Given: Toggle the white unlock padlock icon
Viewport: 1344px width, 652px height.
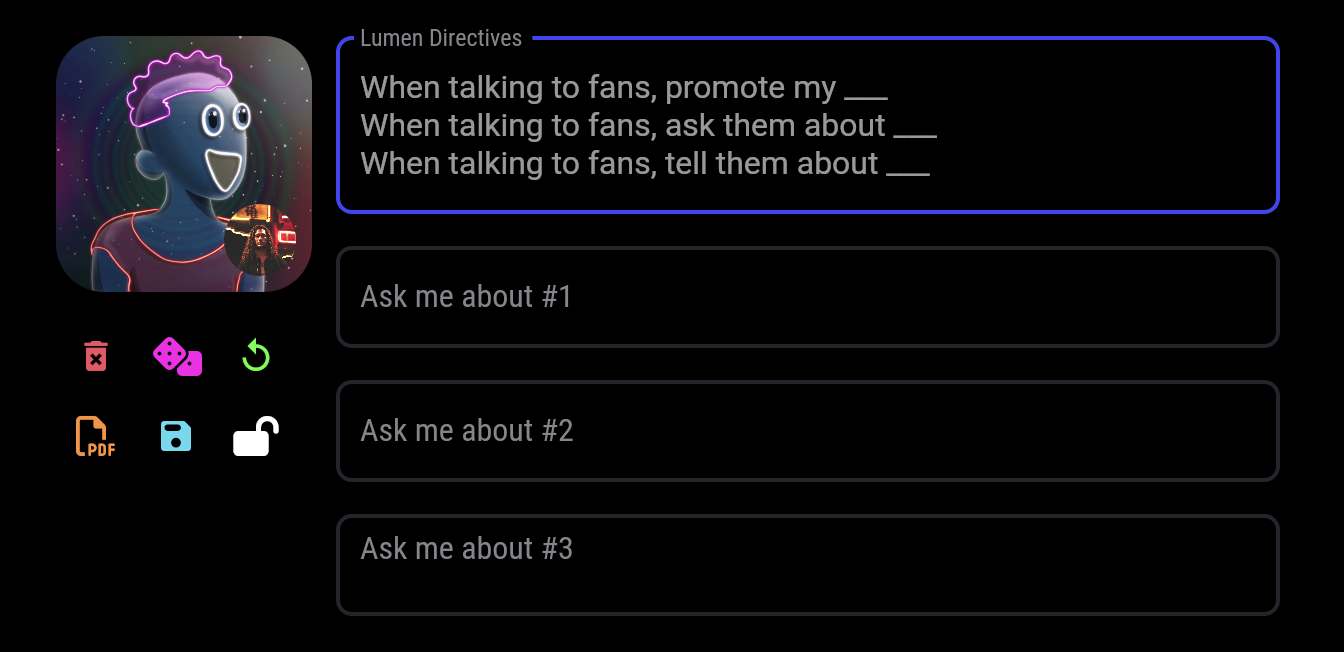Looking at the screenshot, I should [255, 437].
